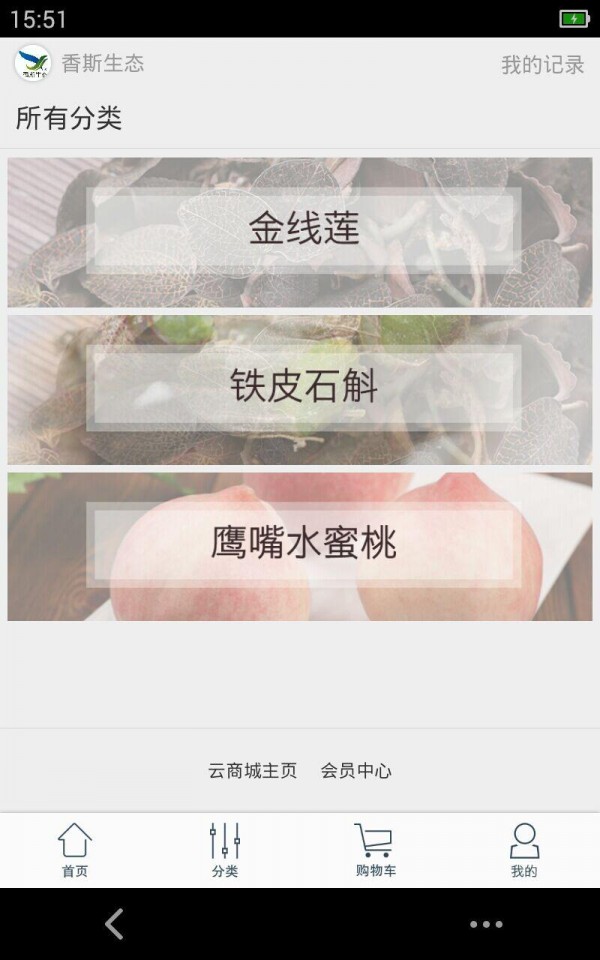Viewport: 600px width, 960px height.
Task: Open the three-dot system menu
Action: [486, 924]
